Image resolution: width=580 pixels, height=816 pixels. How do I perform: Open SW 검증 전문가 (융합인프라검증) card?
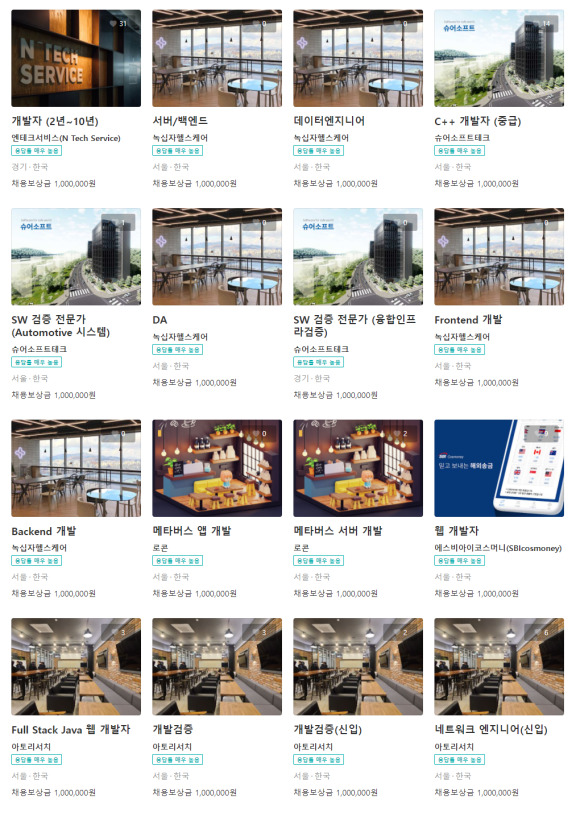click(x=358, y=304)
